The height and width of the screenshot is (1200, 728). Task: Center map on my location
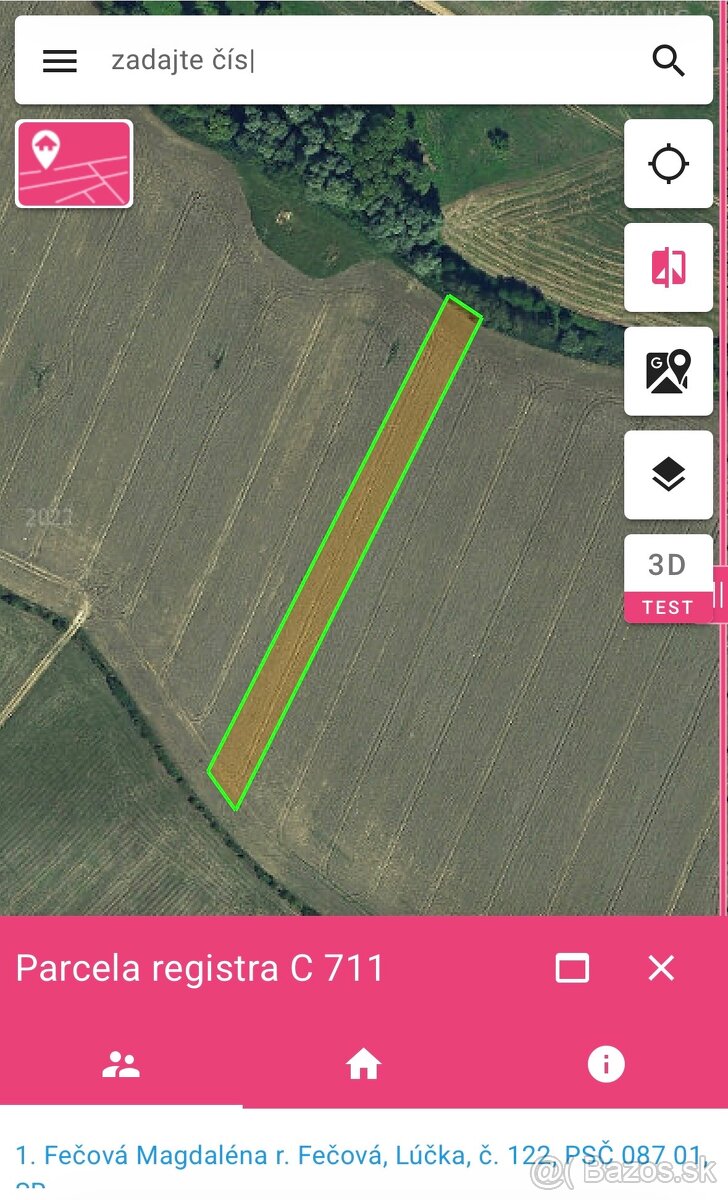(668, 163)
